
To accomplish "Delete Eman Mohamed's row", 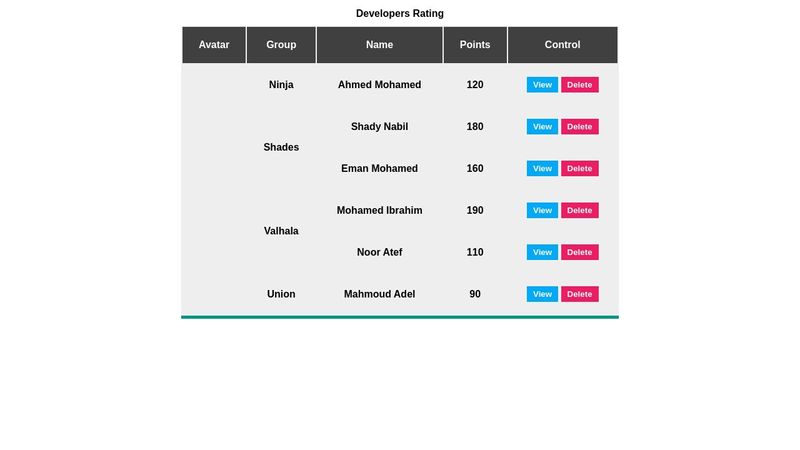I will coord(579,169).
